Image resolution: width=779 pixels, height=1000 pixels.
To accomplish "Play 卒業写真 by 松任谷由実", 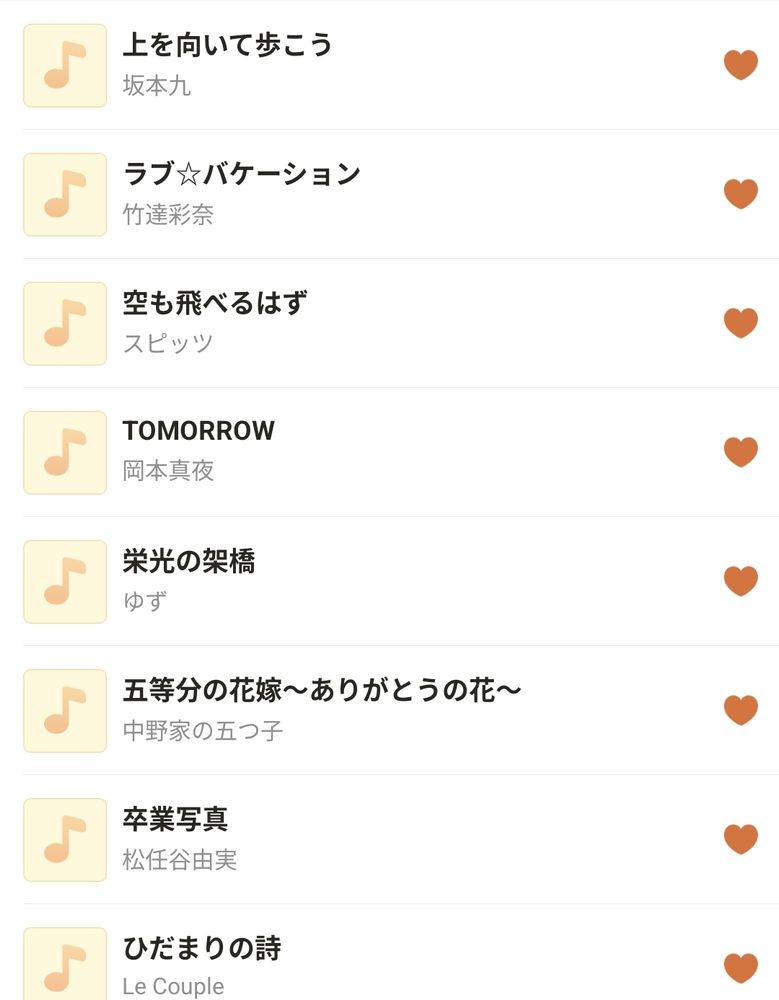I will pos(175,820).
